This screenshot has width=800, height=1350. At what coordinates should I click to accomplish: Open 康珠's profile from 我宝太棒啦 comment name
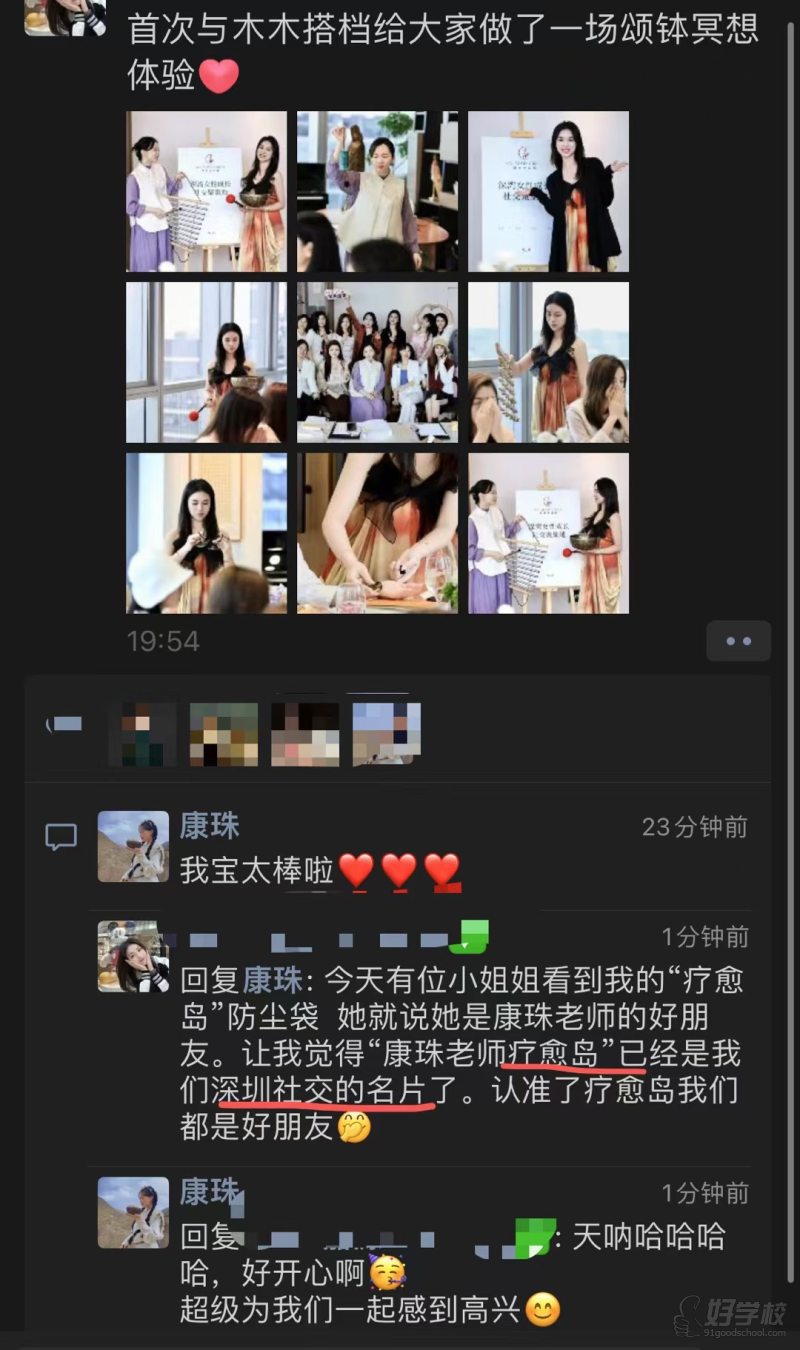[x=209, y=826]
